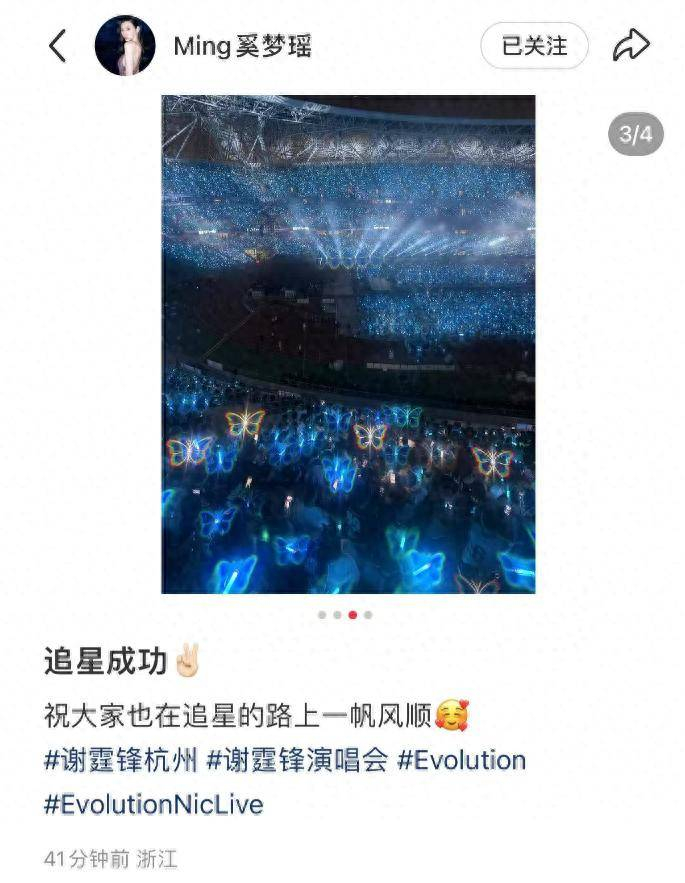Image resolution: width=685 pixels, height=883 pixels.
Task: Share this post with the arrow icon
Action: pos(631,46)
